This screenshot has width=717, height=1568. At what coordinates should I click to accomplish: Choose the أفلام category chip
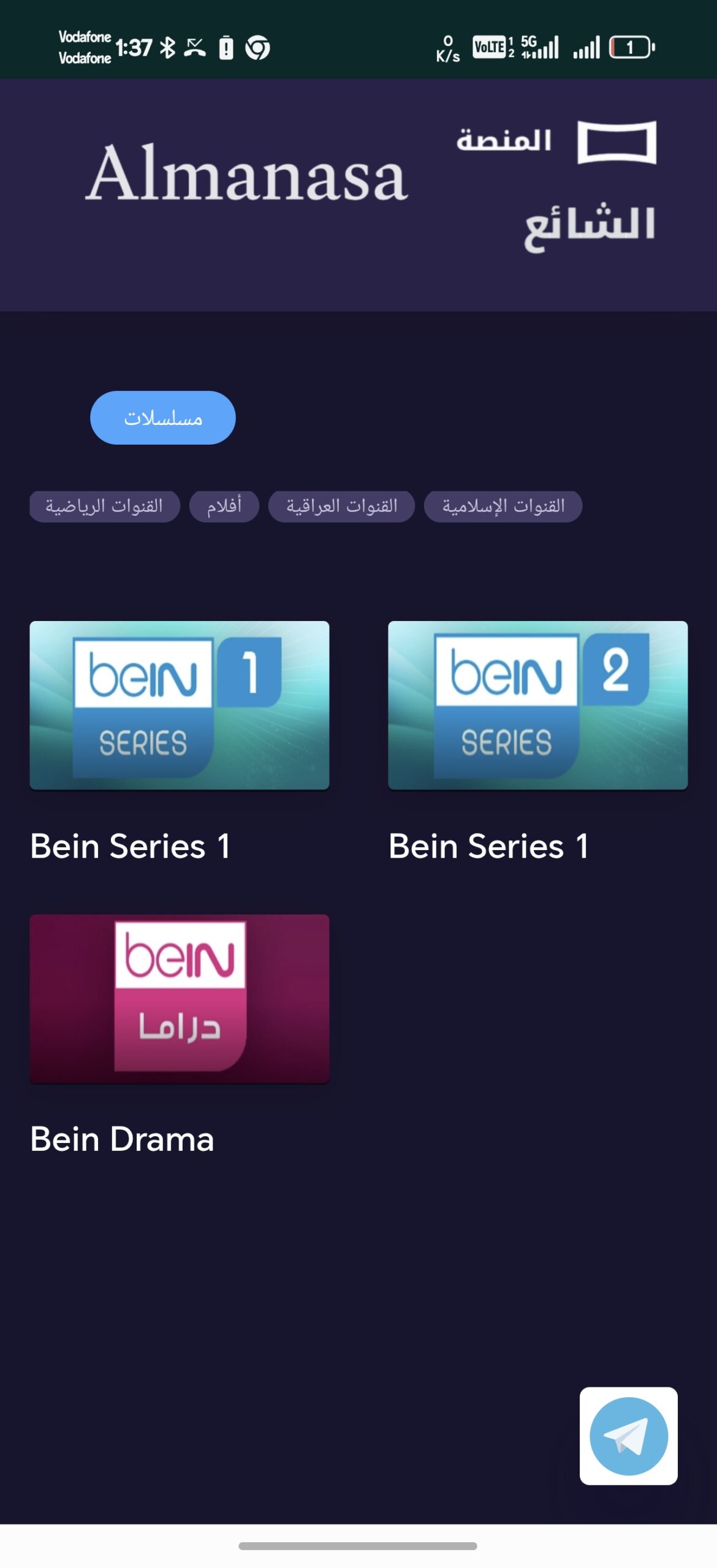tap(224, 507)
